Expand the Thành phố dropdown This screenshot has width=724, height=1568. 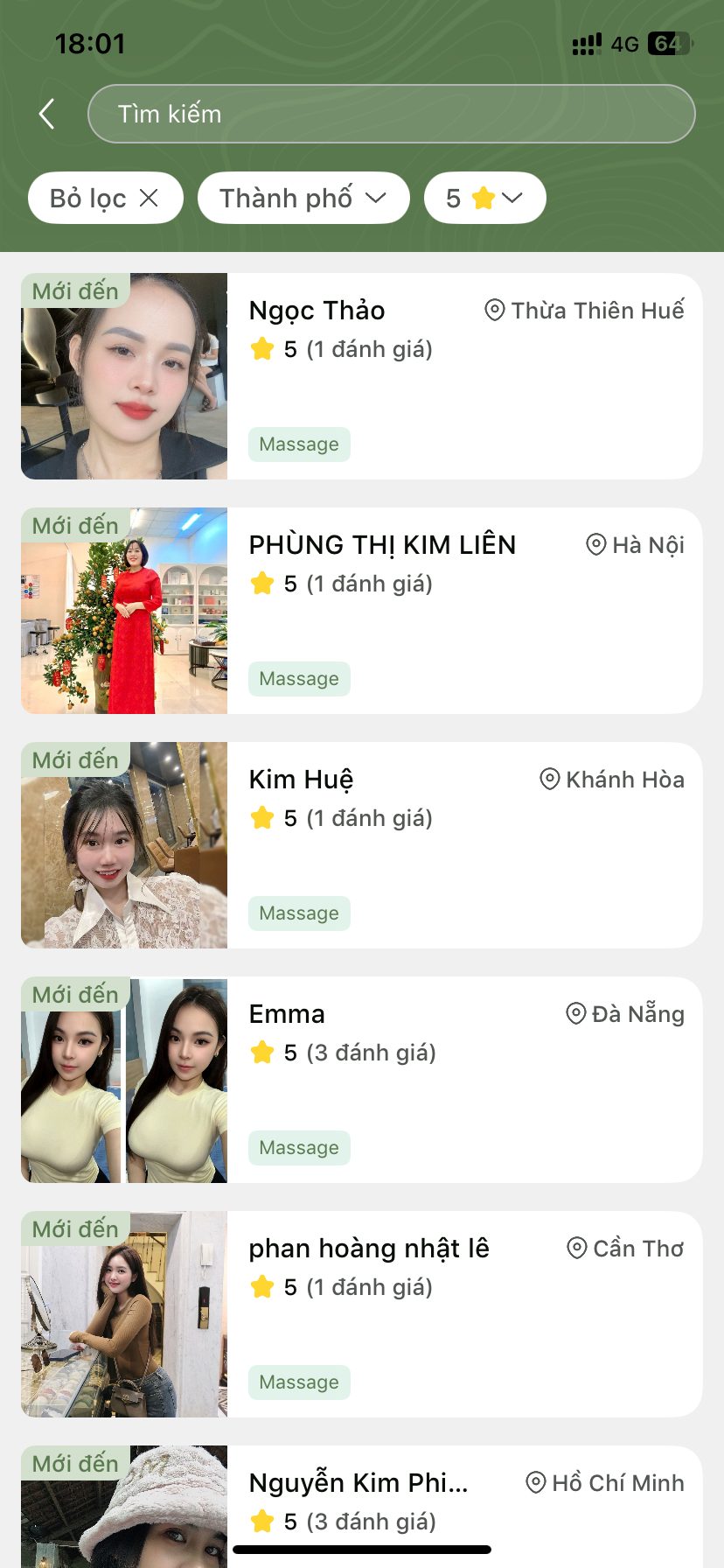click(x=303, y=199)
